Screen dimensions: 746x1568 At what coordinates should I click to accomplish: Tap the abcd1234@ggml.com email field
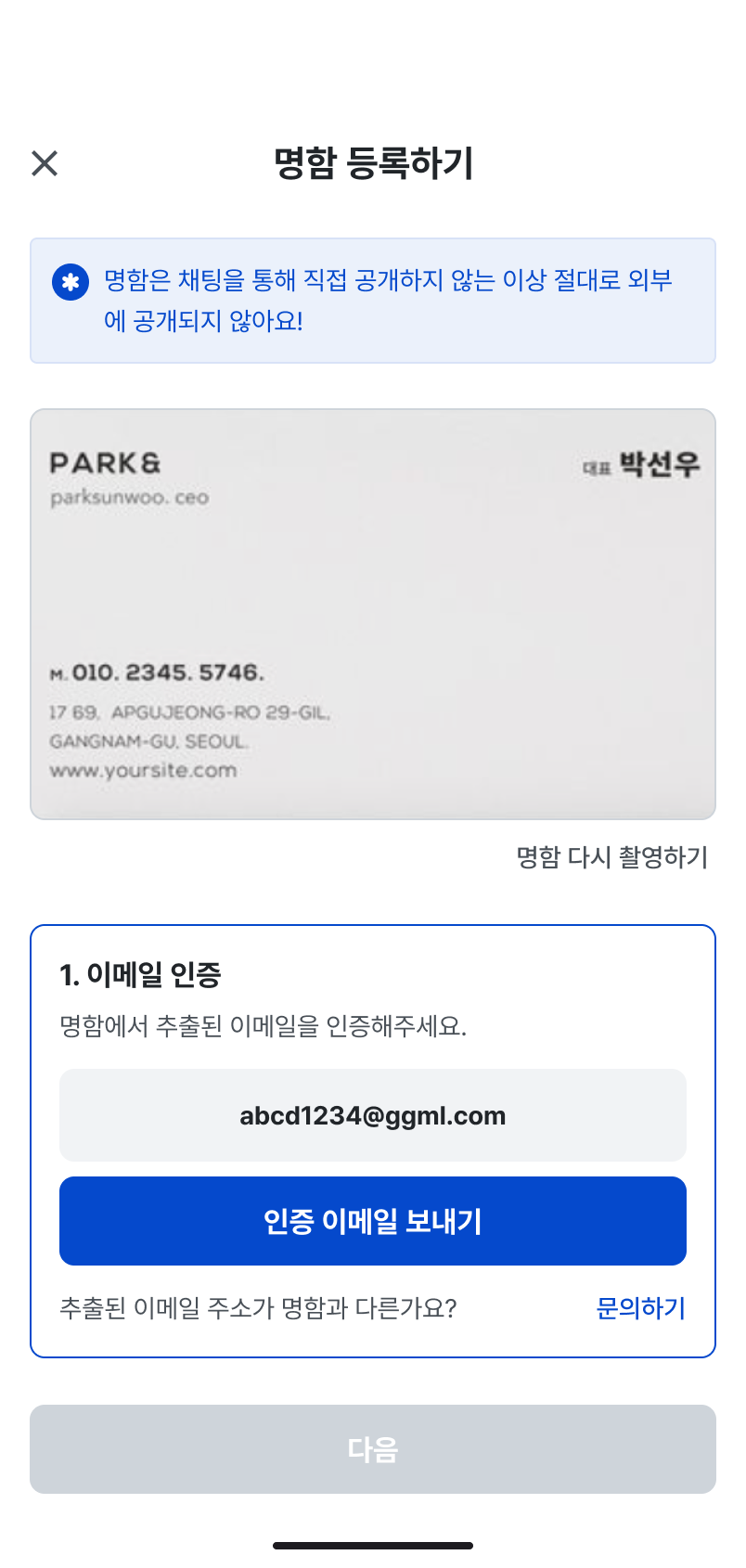click(373, 1115)
